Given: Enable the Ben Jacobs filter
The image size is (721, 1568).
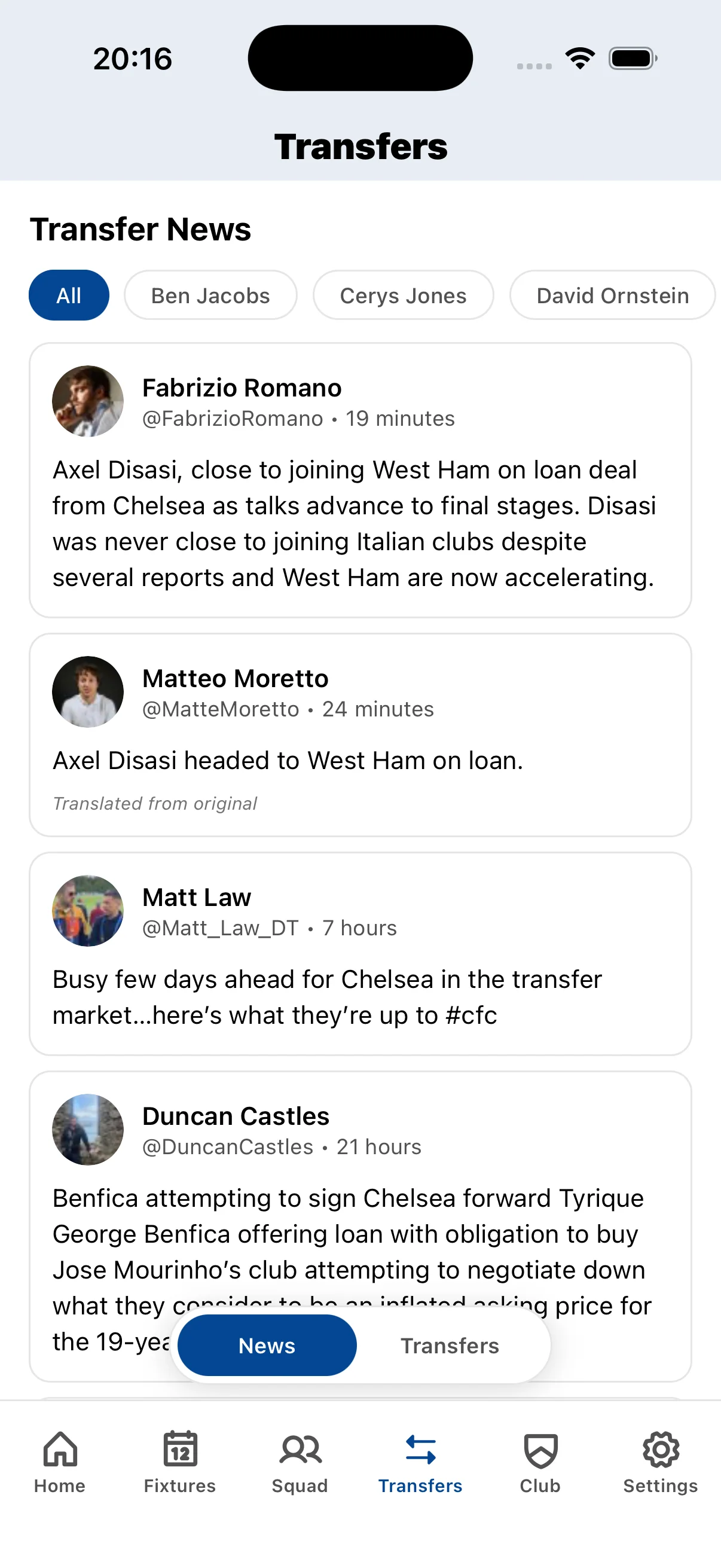Looking at the screenshot, I should (x=210, y=295).
